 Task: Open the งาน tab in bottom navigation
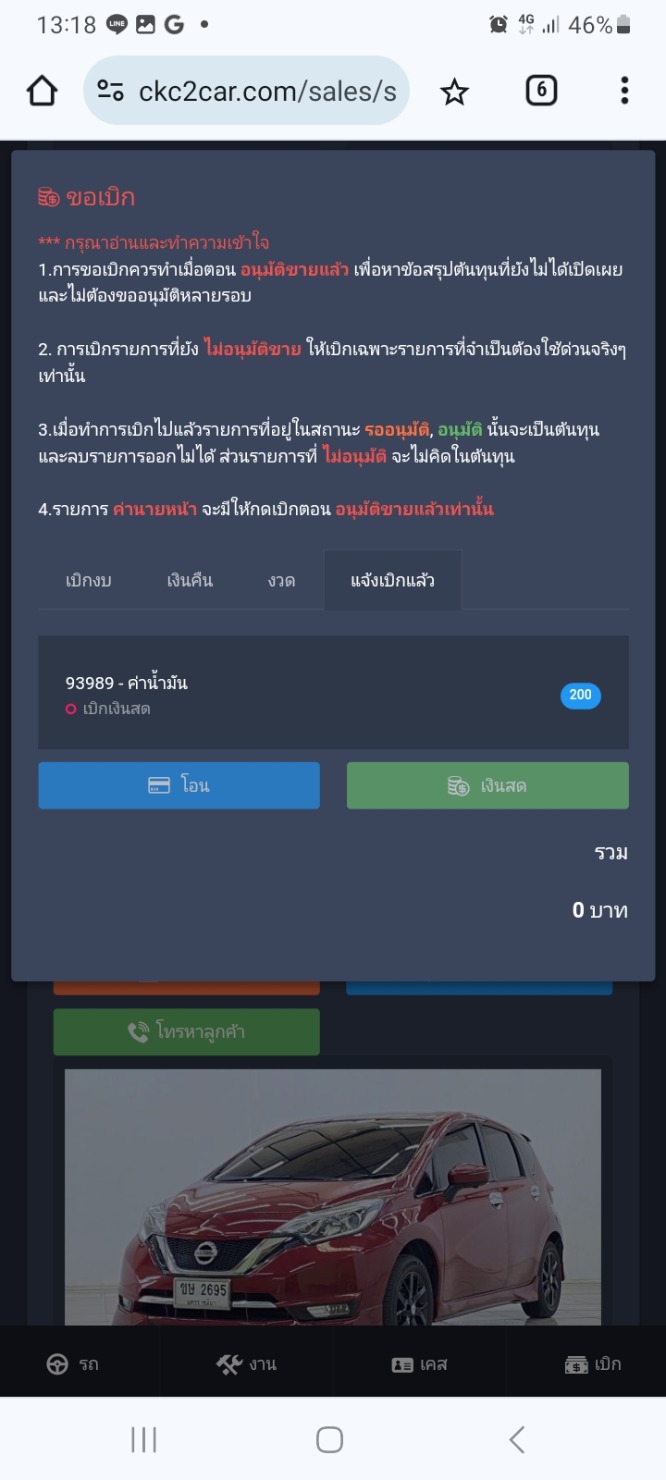(247, 1363)
